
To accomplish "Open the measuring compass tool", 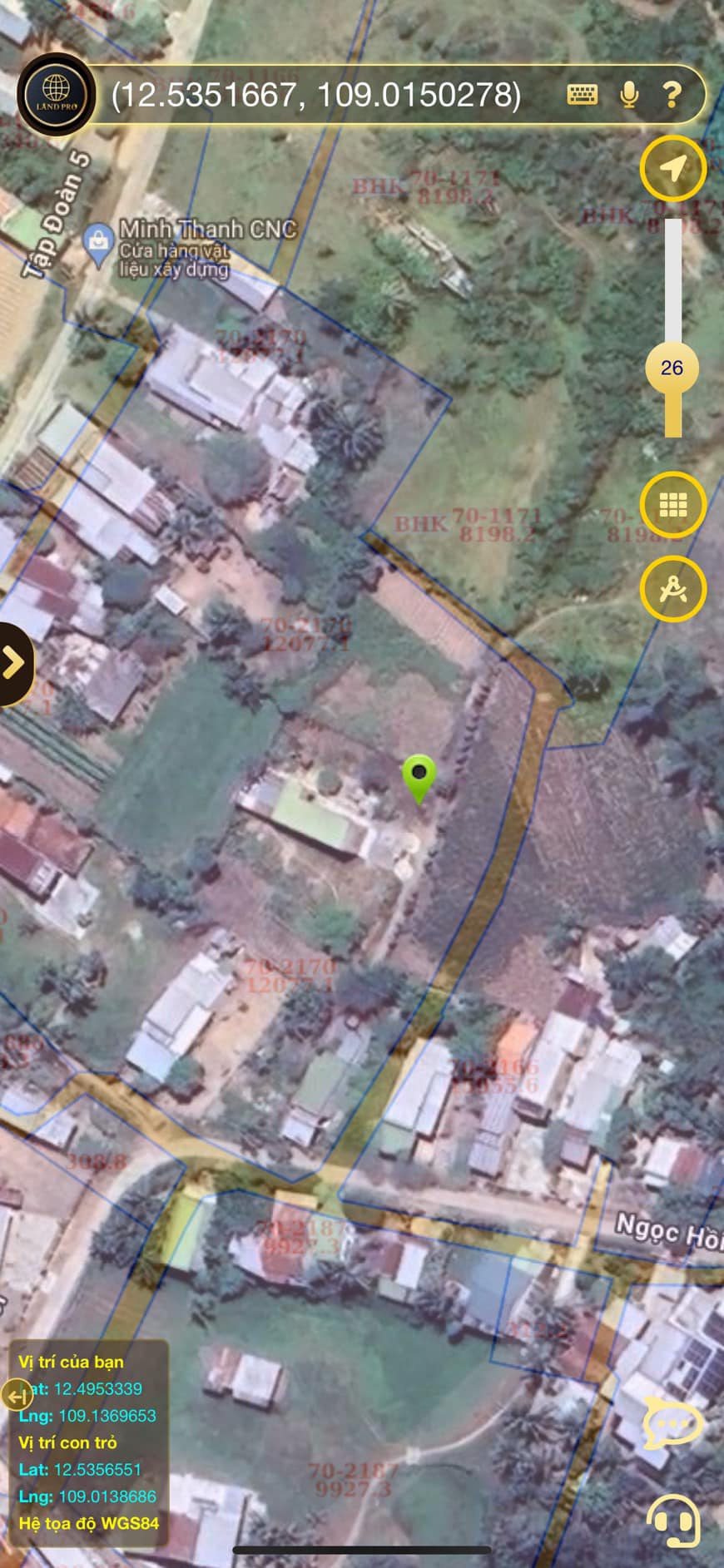I will [672, 589].
